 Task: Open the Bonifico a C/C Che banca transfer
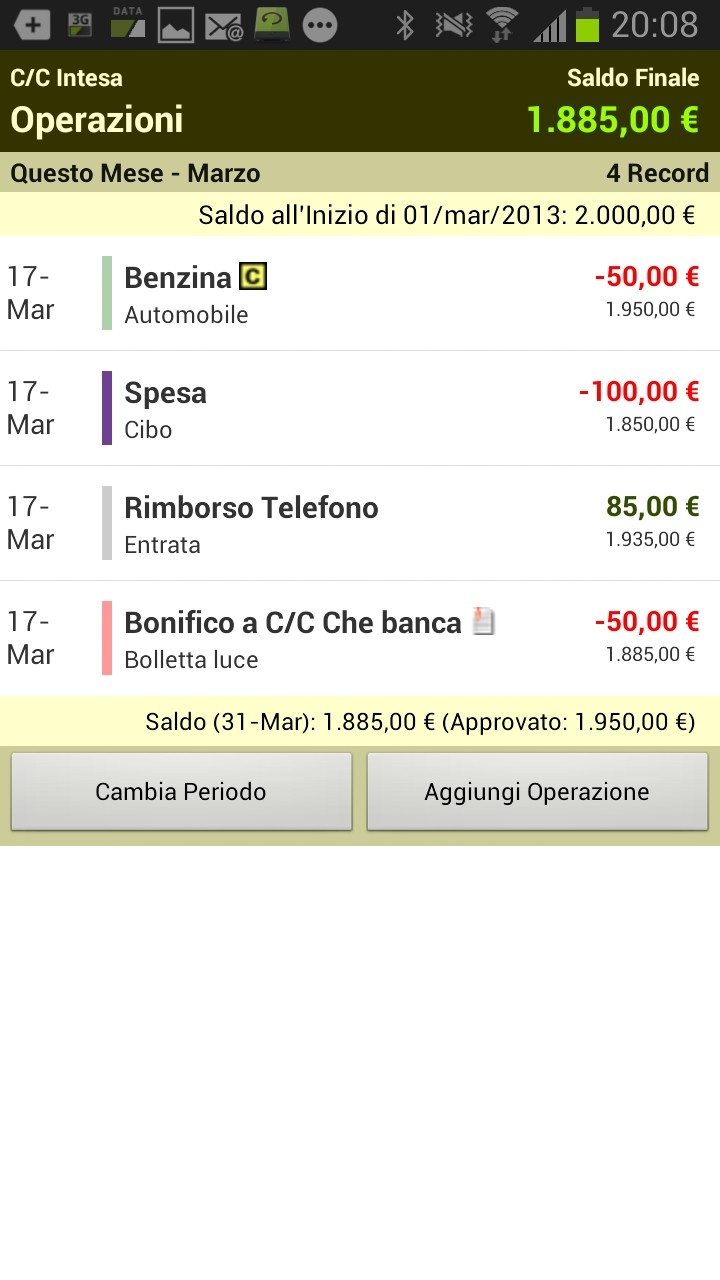(x=360, y=638)
